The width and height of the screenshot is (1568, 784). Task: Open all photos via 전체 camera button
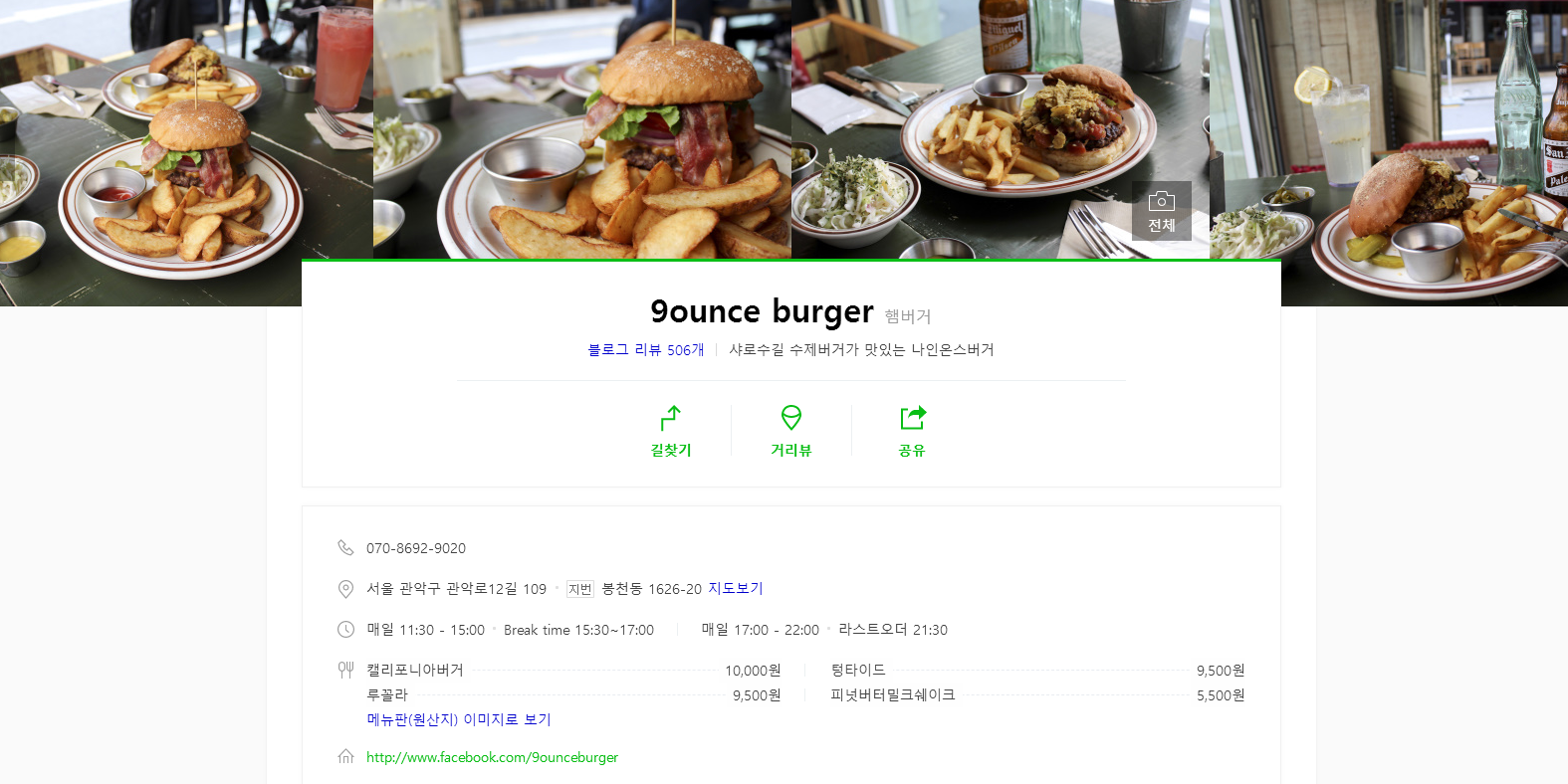pos(1161,211)
